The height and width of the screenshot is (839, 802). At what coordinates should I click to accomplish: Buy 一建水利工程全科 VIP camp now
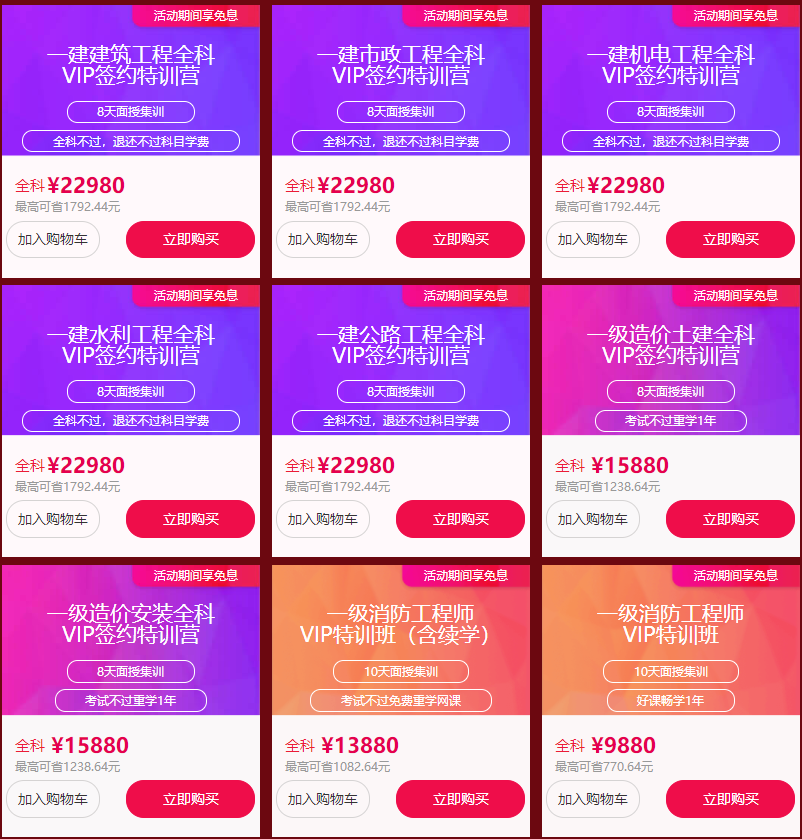[190, 519]
